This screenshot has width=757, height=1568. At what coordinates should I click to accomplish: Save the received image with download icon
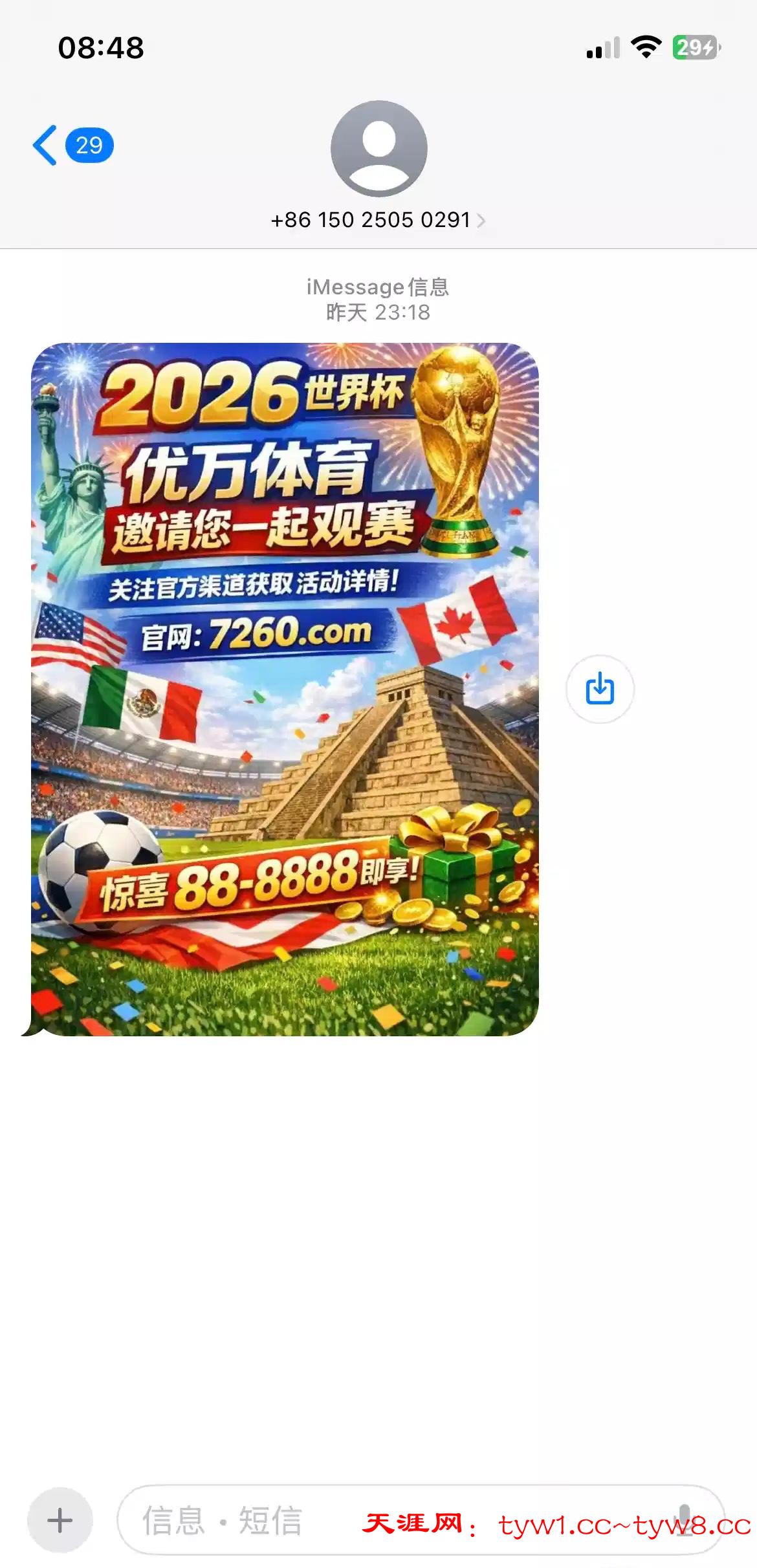(x=600, y=688)
